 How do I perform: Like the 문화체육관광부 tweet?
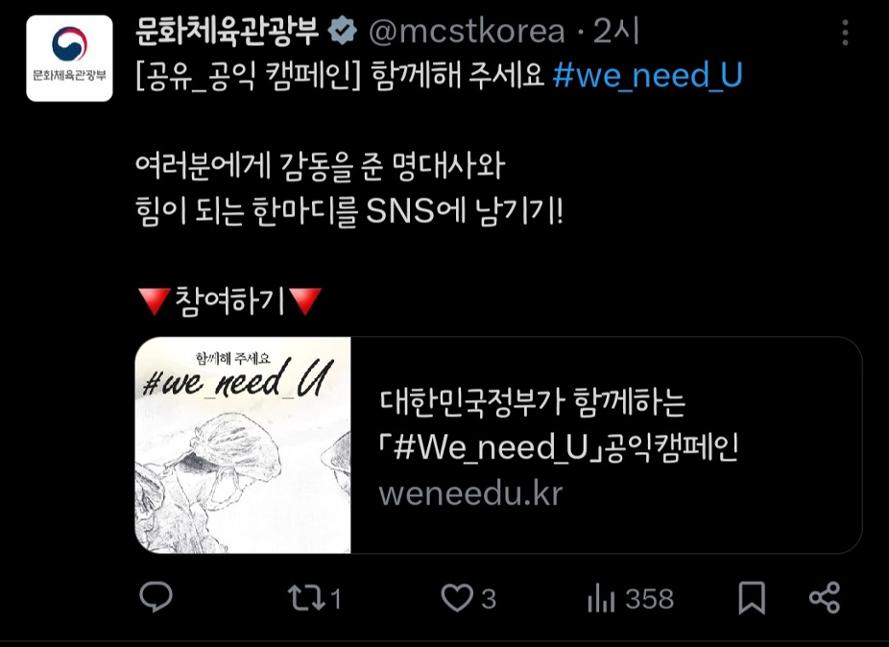tap(457, 598)
